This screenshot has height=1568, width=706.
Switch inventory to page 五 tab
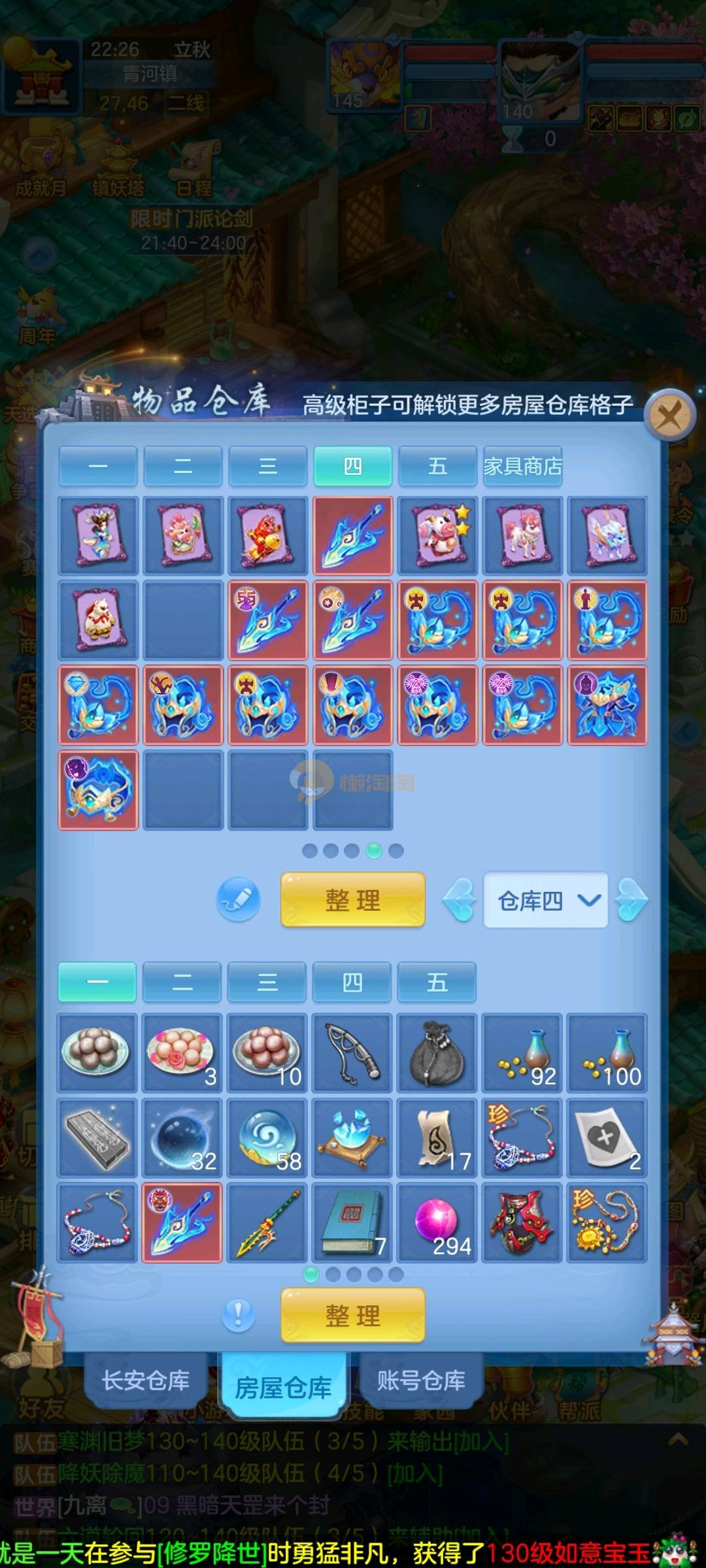pyautogui.click(x=437, y=982)
